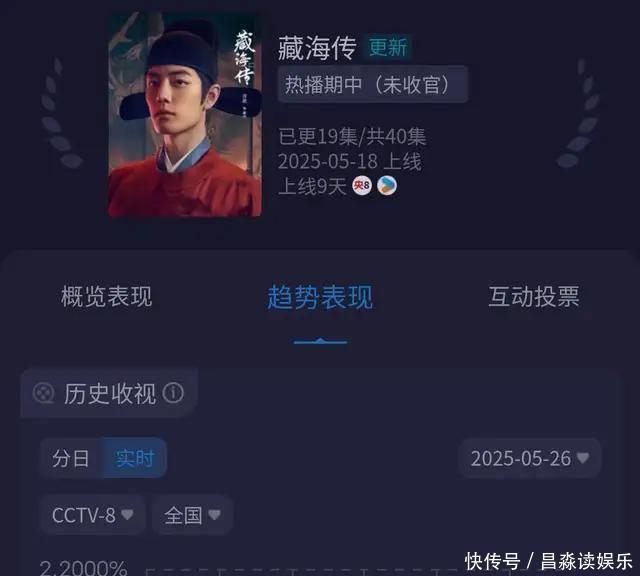Image resolution: width=640 pixels, height=576 pixels.
Task: Switch to the 概览表现 tab
Action: click(106, 297)
